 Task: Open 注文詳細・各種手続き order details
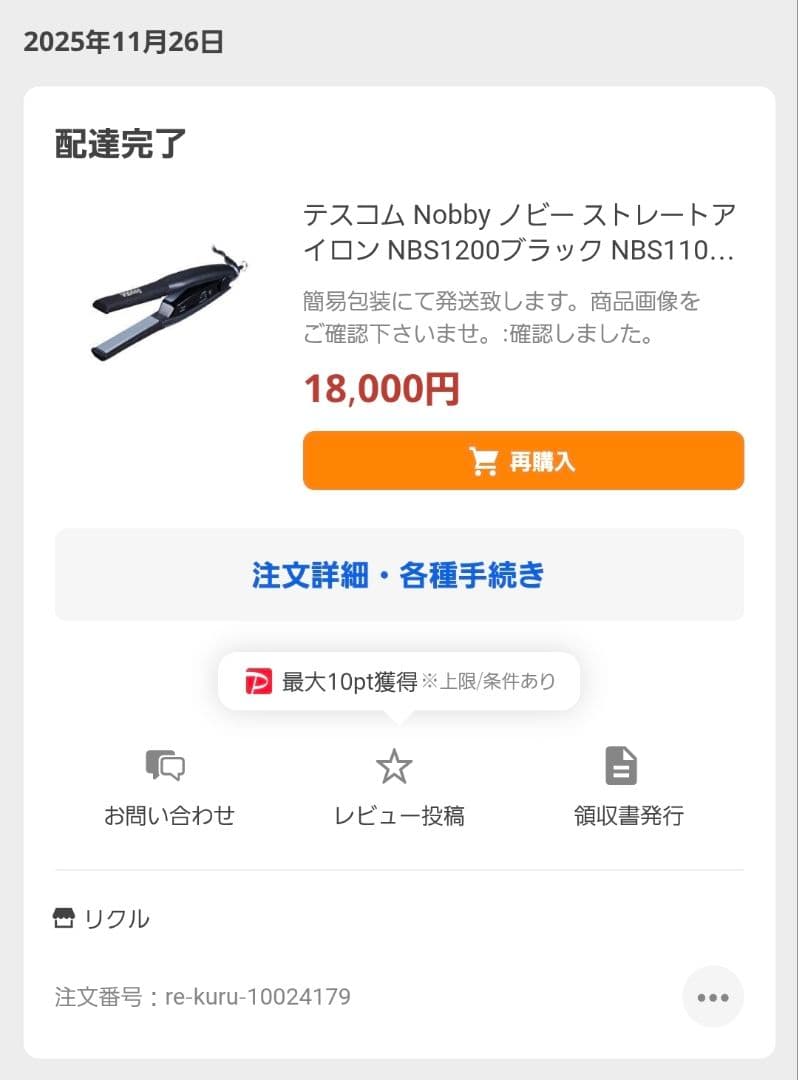[x=399, y=575]
